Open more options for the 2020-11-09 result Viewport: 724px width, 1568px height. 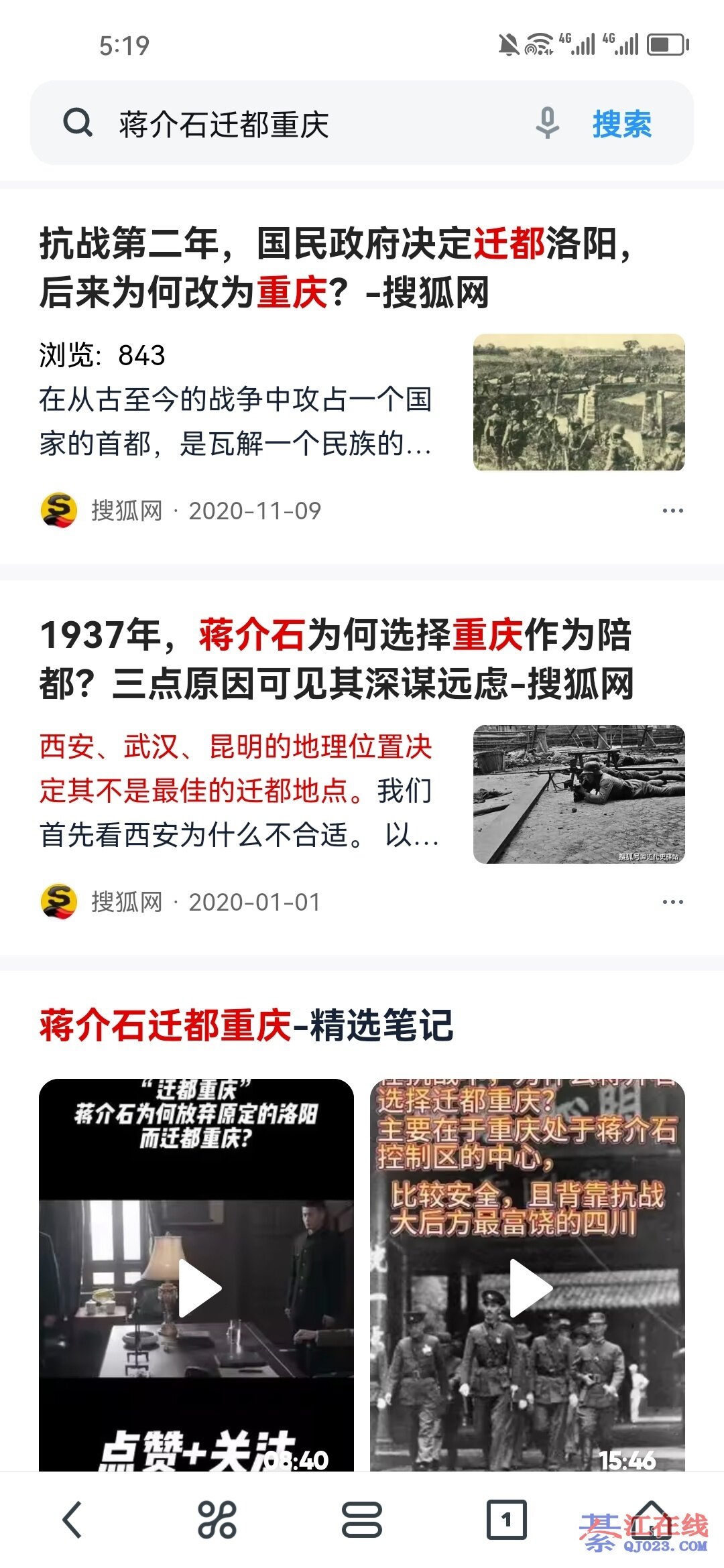click(672, 511)
